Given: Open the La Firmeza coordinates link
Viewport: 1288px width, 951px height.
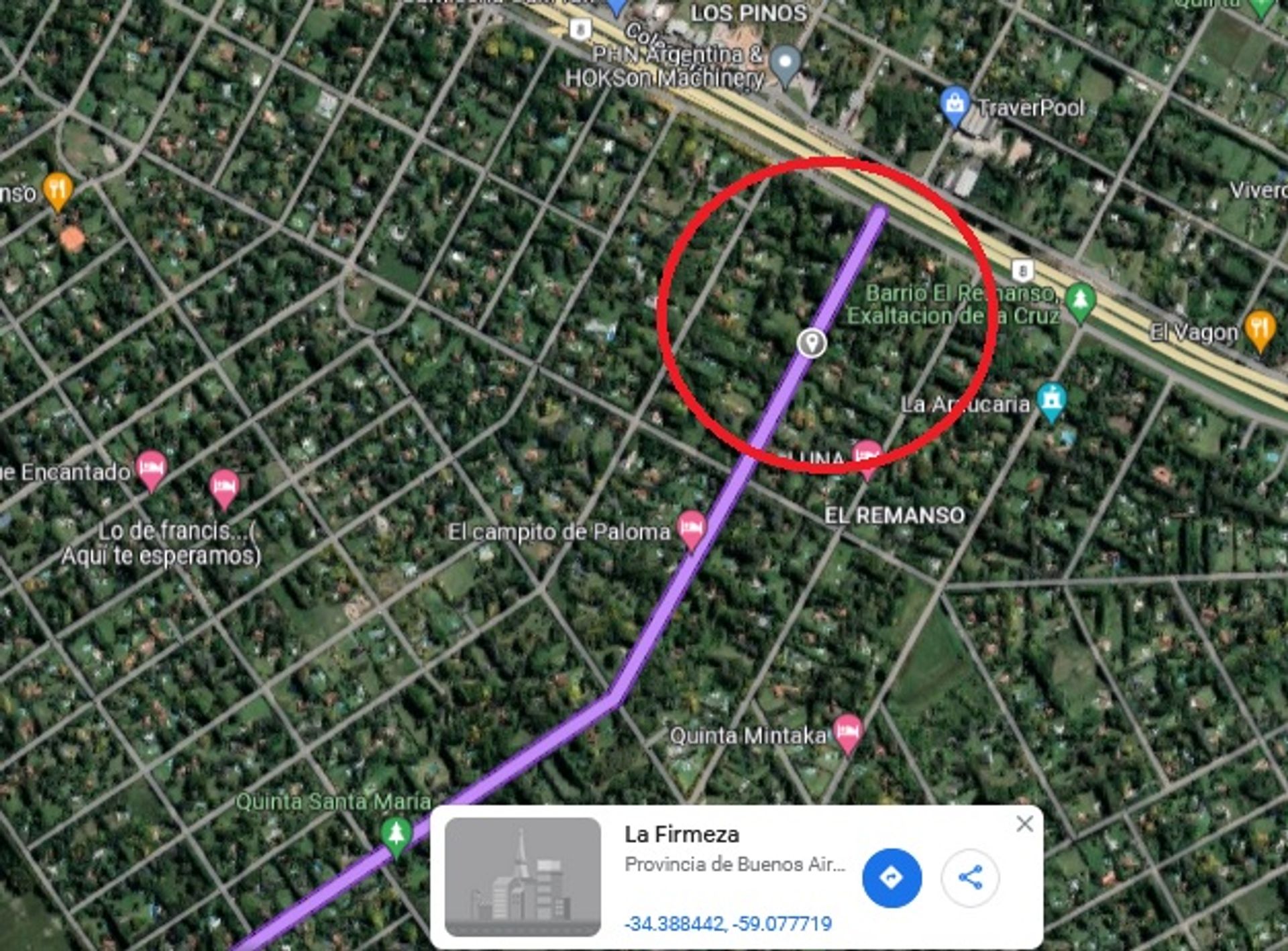Looking at the screenshot, I should [728, 924].
